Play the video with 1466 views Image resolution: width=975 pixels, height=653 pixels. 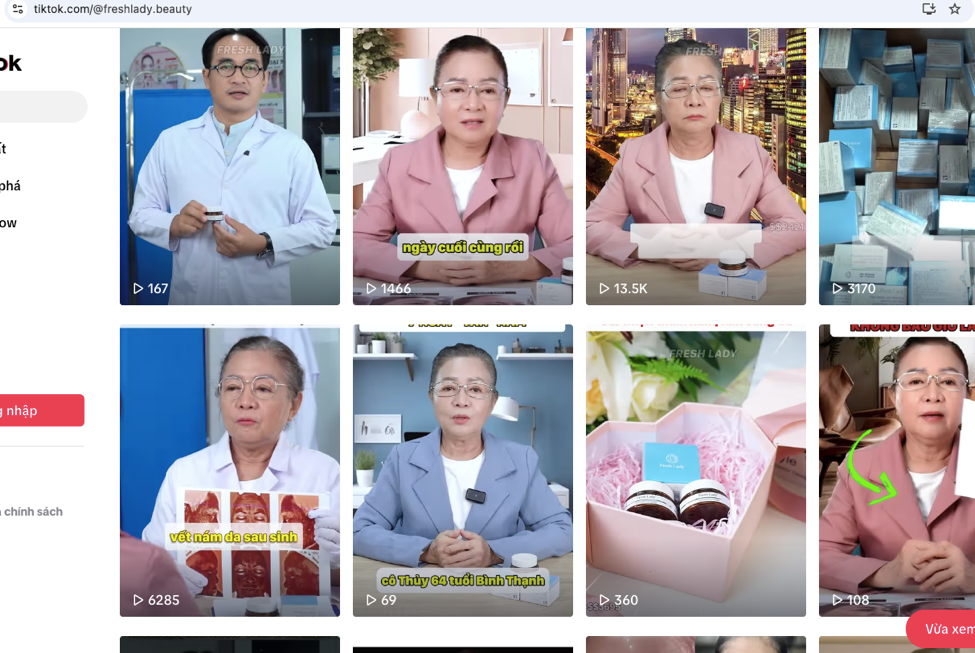tap(462, 166)
